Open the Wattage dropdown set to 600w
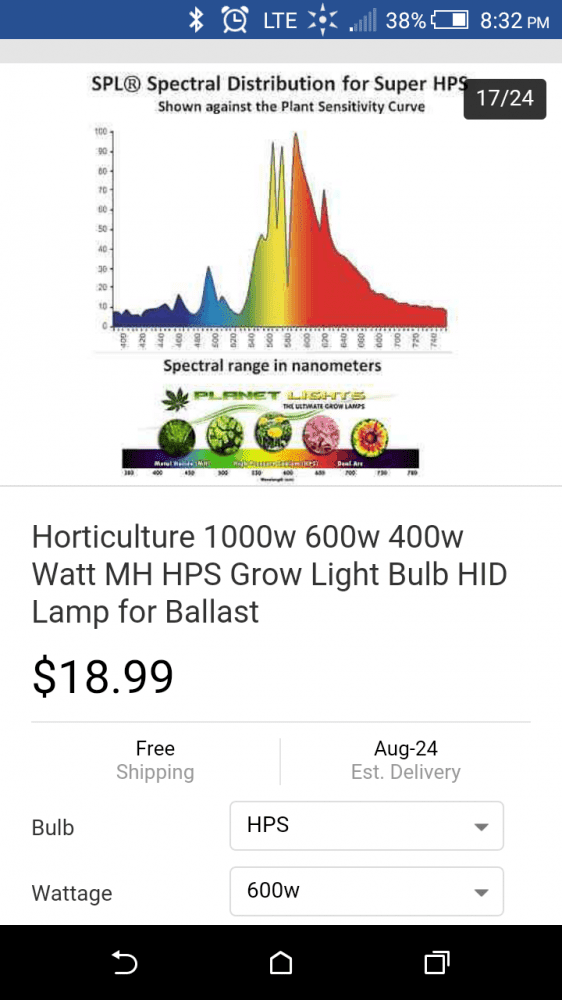The height and width of the screenshot is (1000, 562). [367, 891]
